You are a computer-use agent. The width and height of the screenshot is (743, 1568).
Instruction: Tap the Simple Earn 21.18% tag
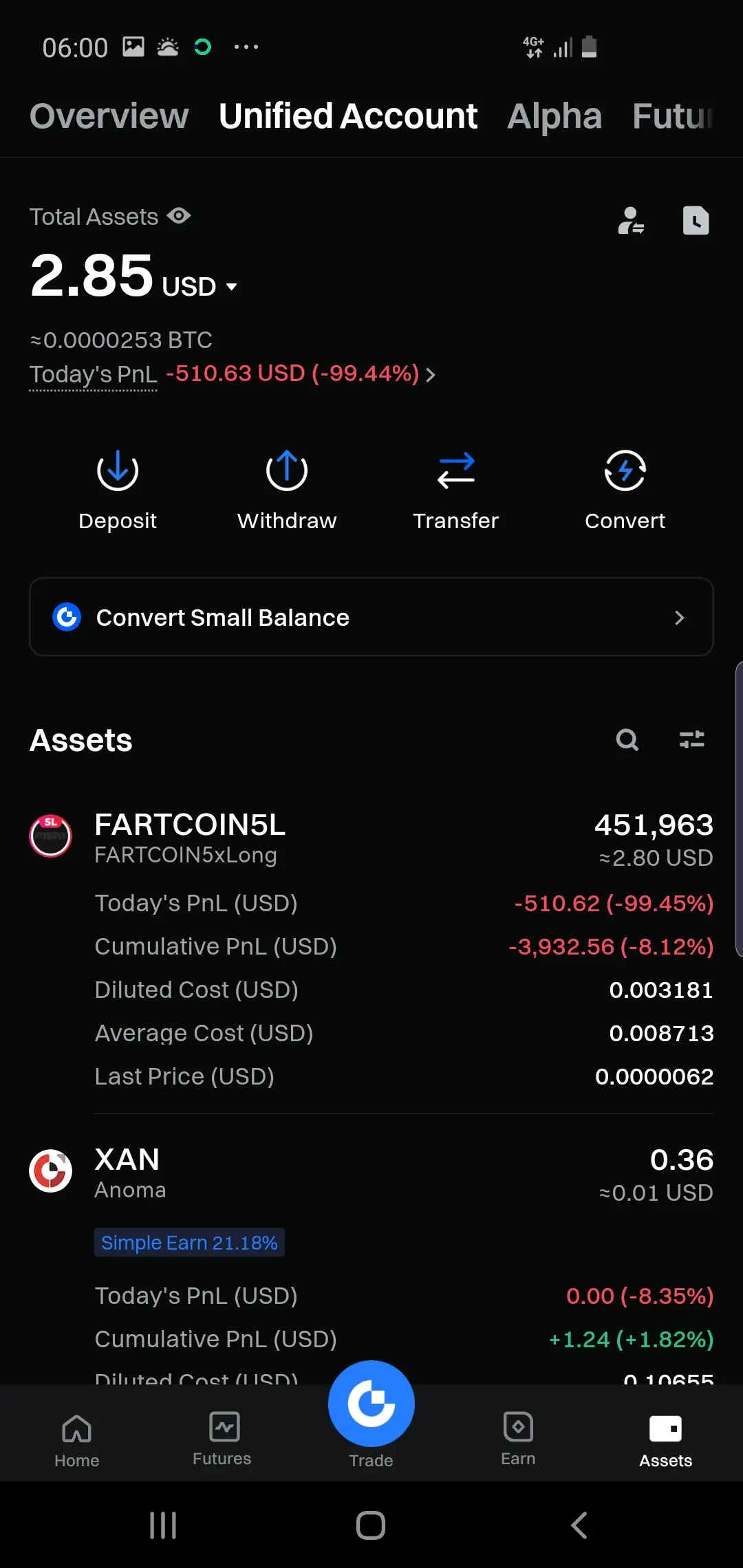[189, 1243]
